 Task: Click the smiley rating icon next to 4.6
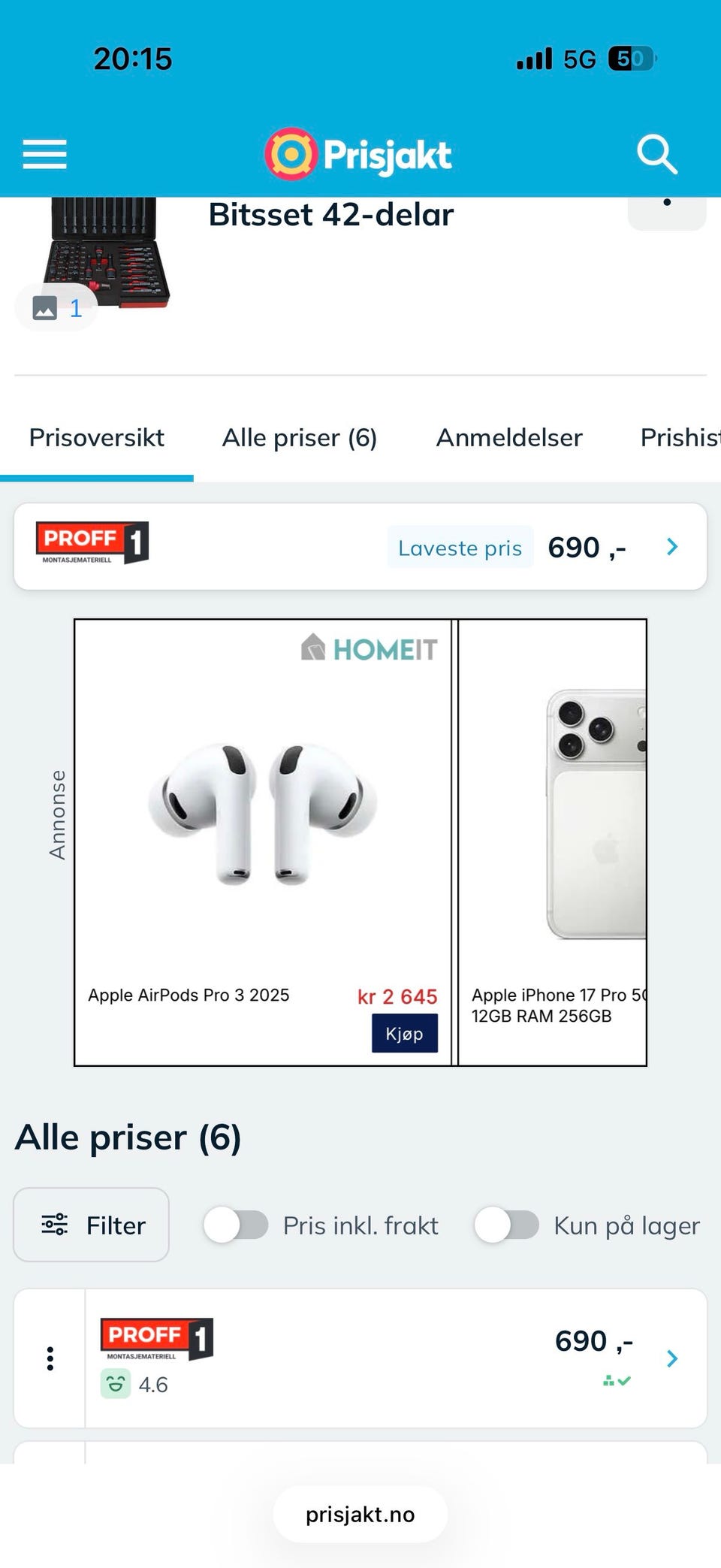(x=114, y=1384)
